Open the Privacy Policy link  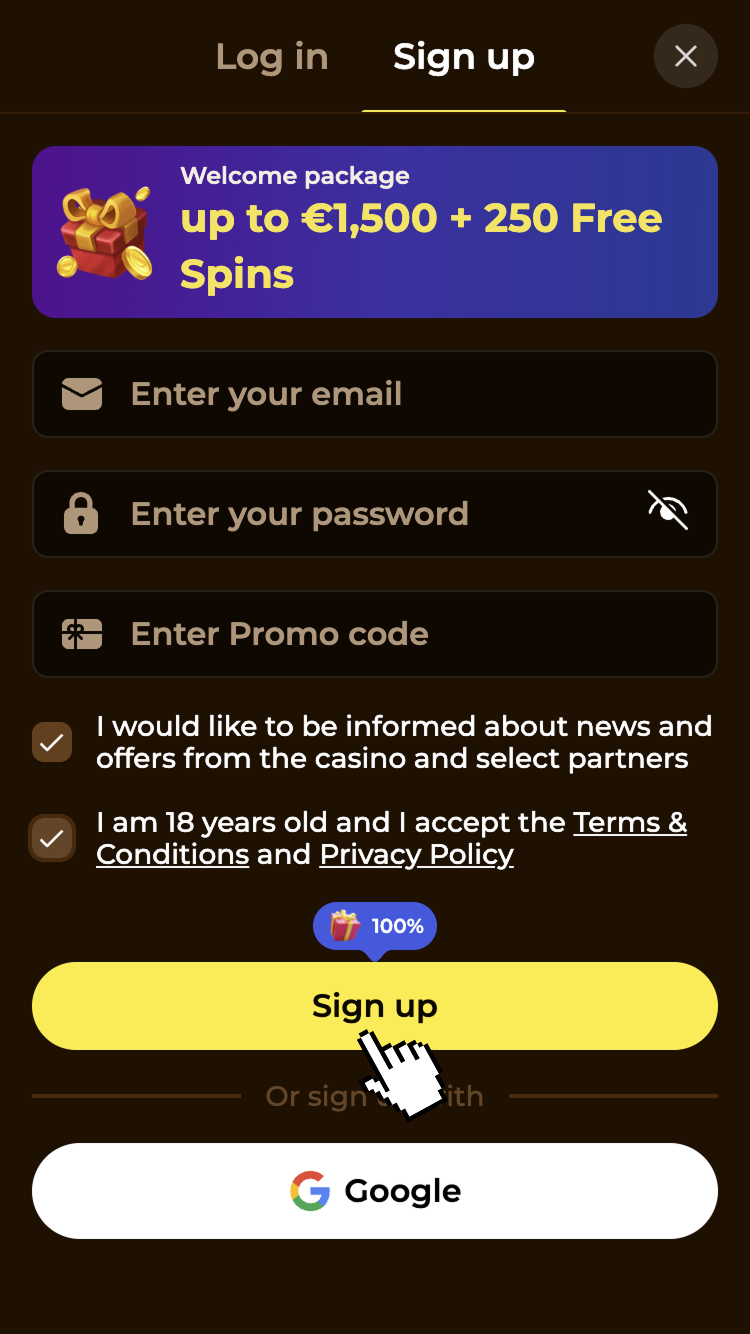pyautogui.click(x=416, y=855)
